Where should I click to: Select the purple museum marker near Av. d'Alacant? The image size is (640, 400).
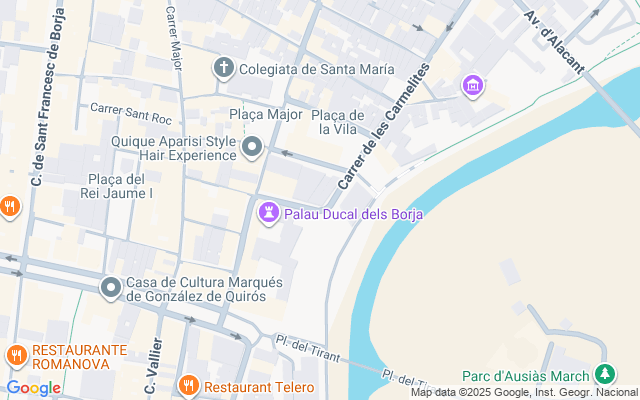coord(472,87)
